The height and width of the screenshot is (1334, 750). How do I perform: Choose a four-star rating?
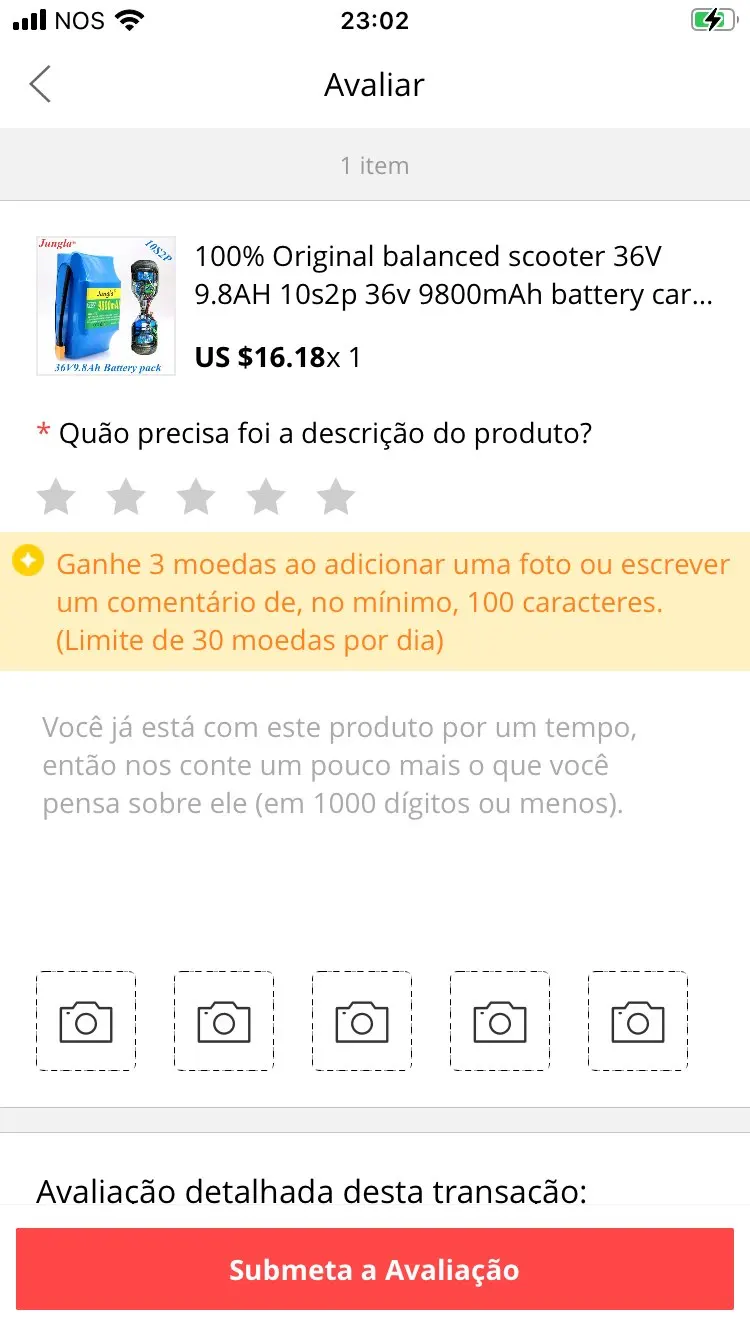pos(266,496)
